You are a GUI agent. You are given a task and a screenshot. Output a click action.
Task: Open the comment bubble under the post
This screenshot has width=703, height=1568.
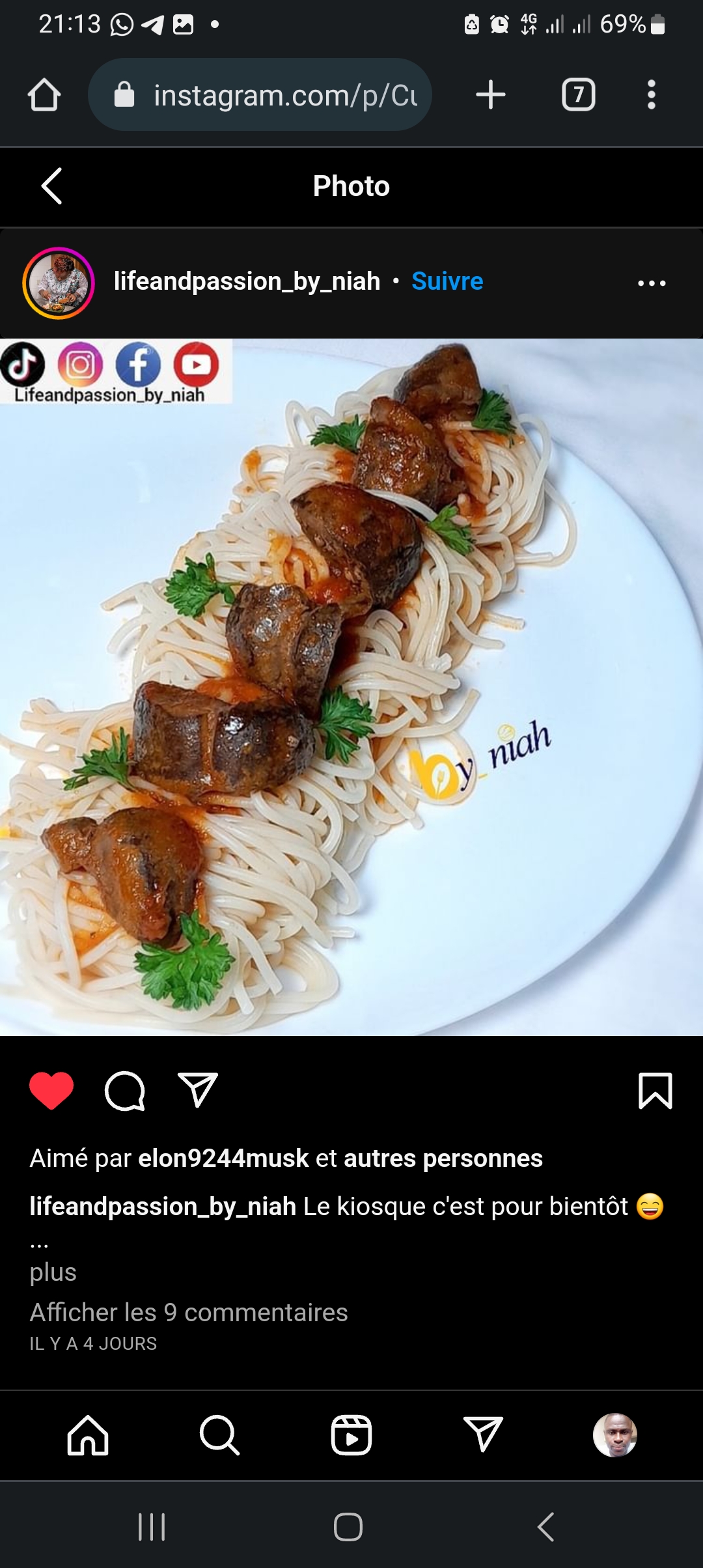coord(124,1090)
